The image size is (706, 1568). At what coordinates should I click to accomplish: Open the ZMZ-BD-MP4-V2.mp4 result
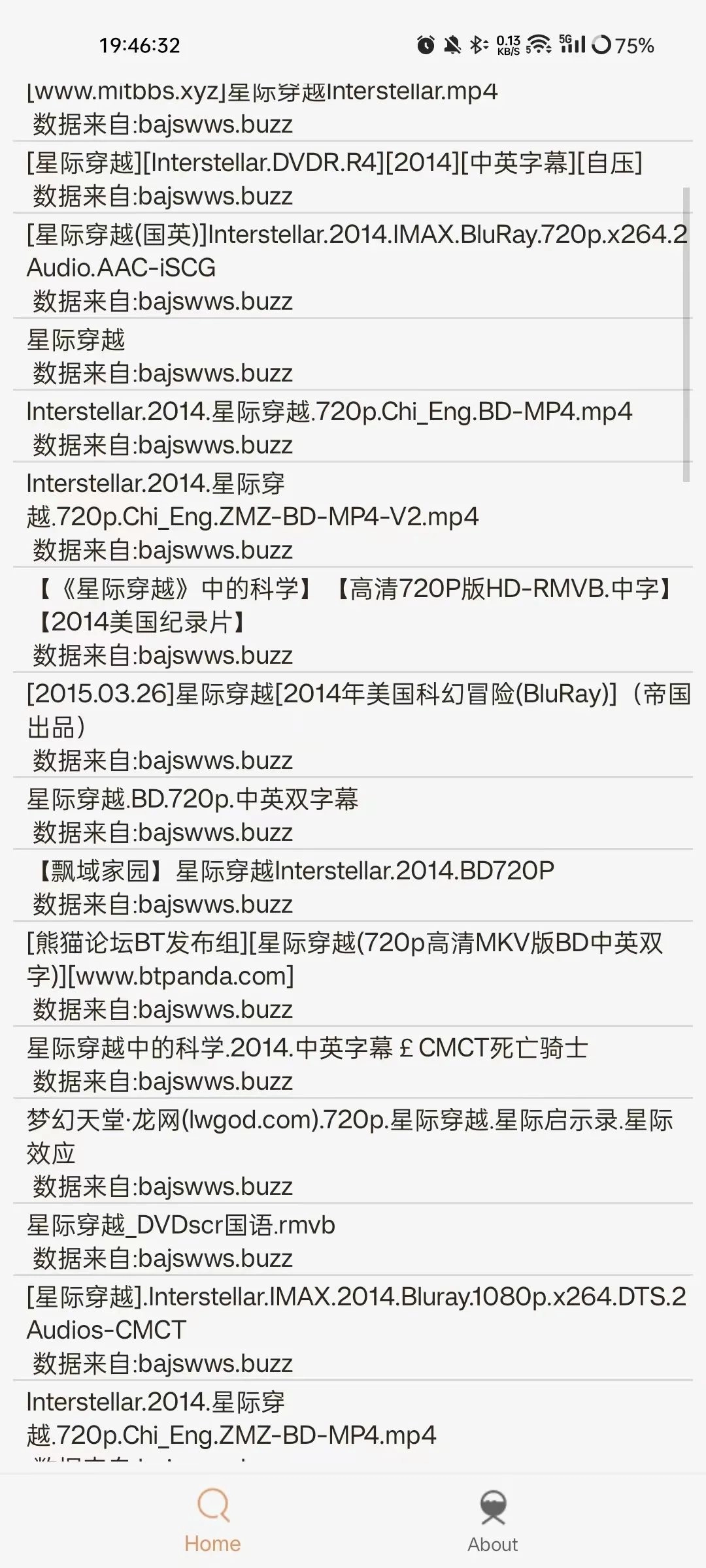(252, 500)
